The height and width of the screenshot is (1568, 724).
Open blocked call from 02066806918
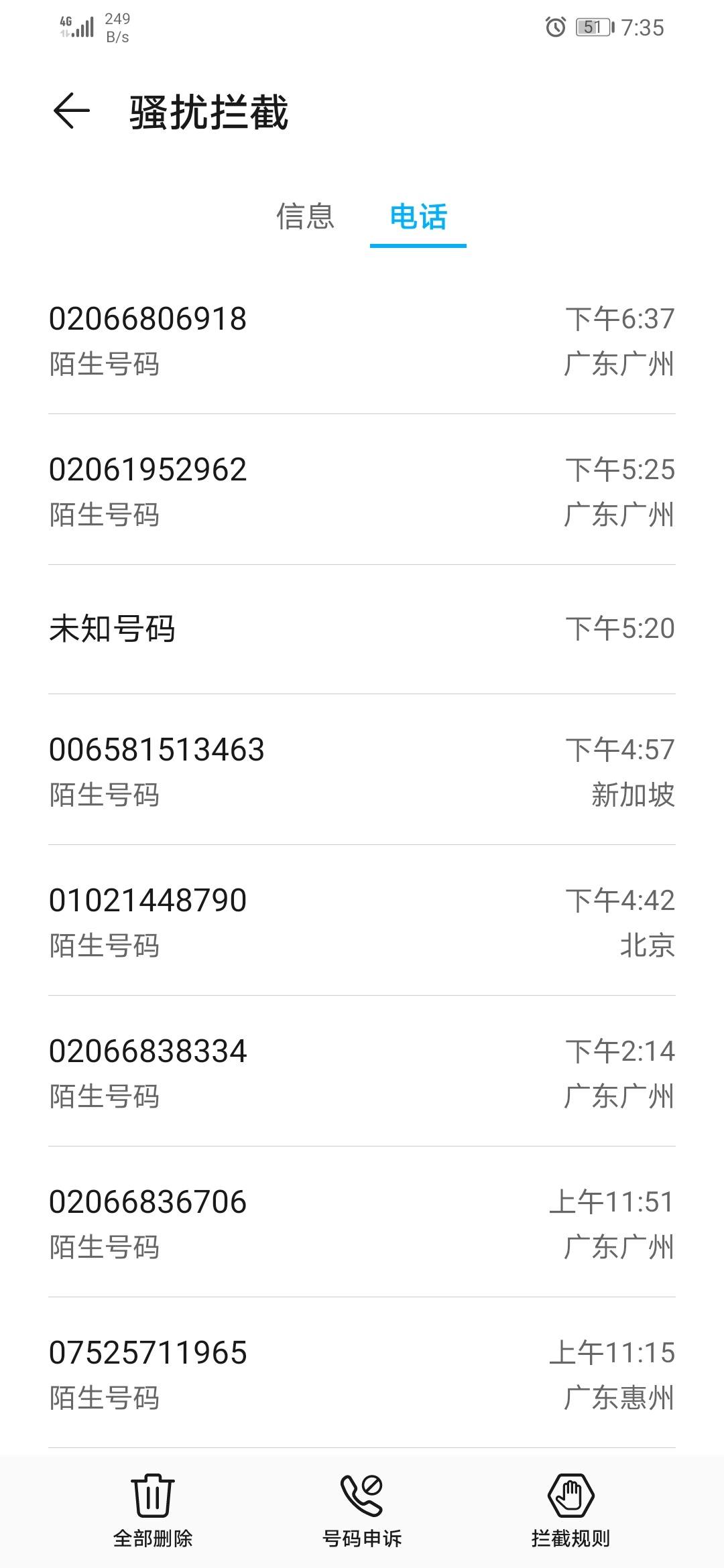tap(362, 340)
